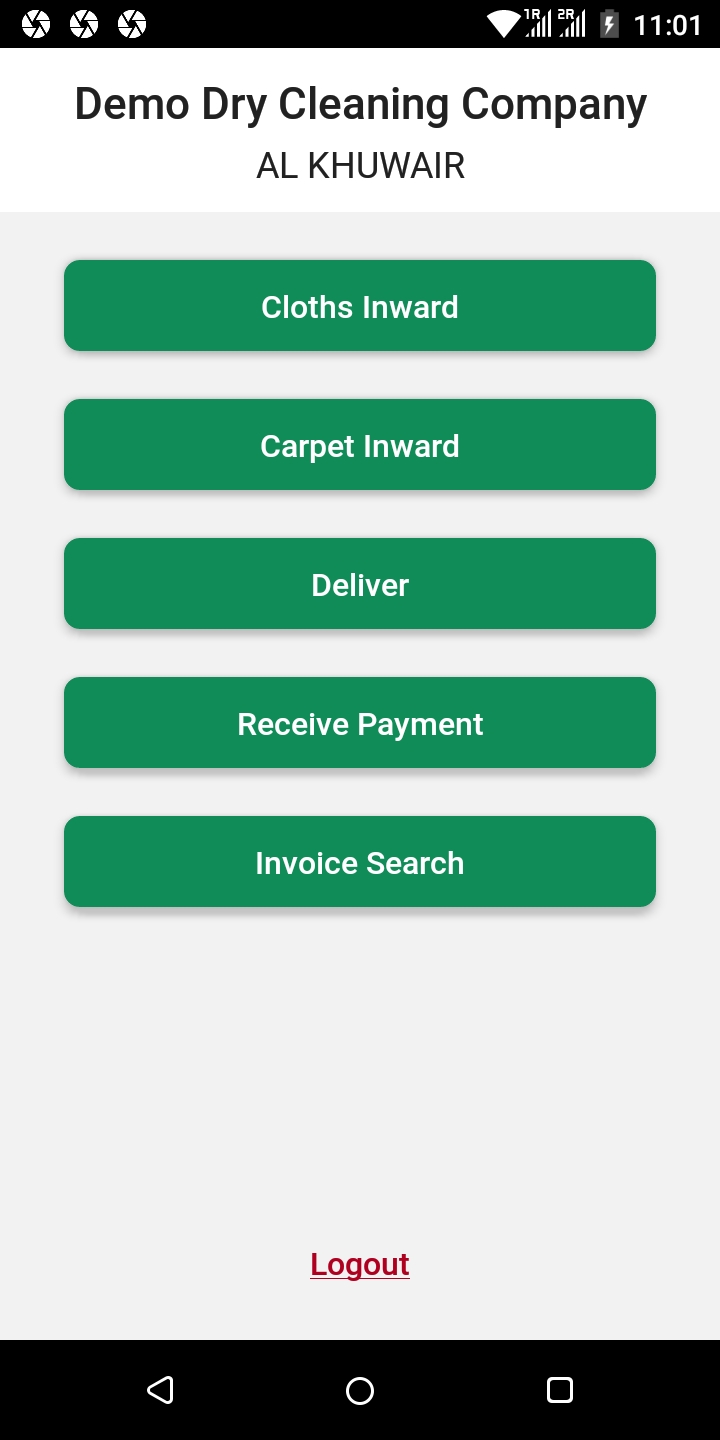
Task: Select Carpet Inward
Action: pos(360,445)
